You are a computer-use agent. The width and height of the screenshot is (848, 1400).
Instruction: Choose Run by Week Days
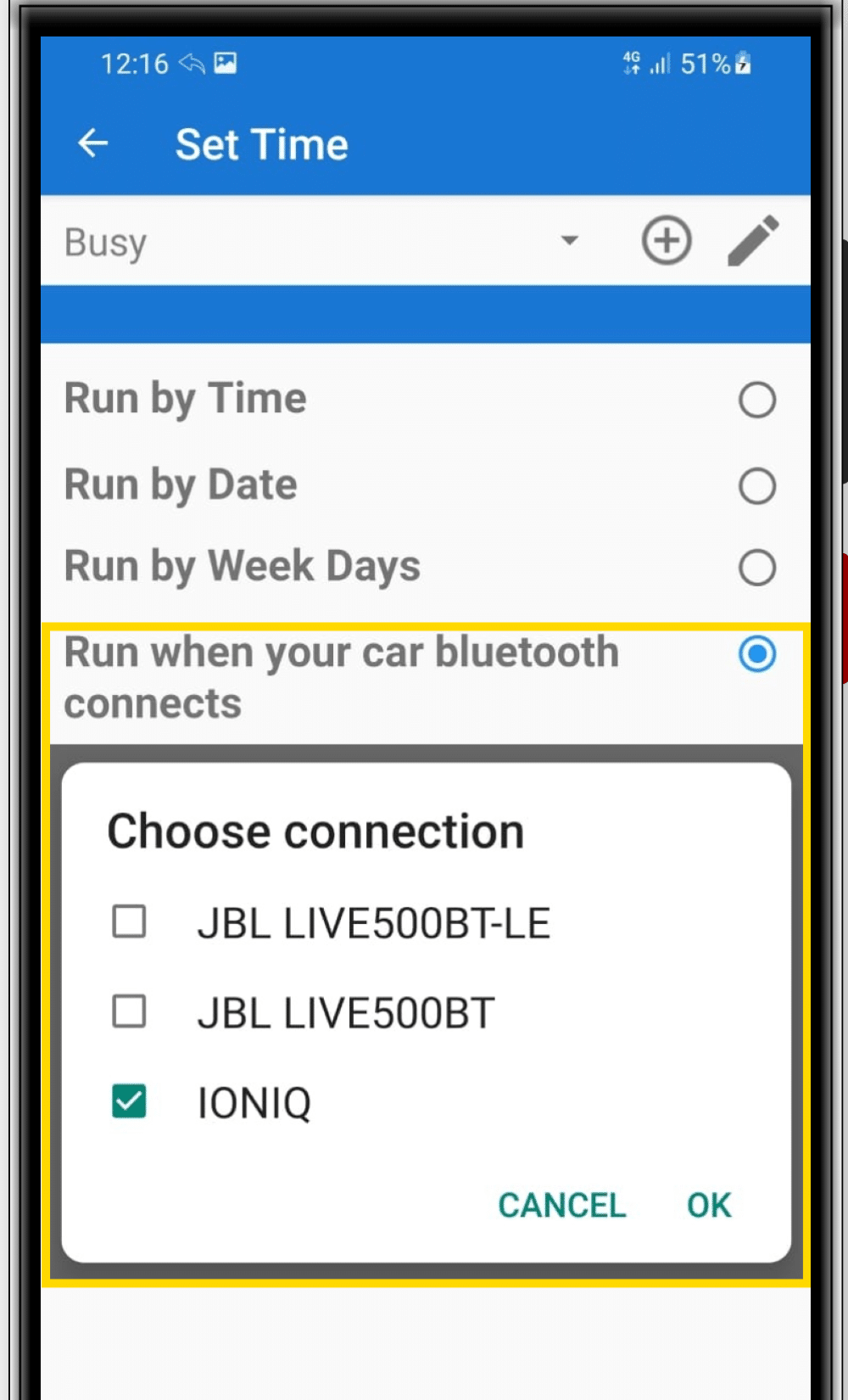(757, 568)
